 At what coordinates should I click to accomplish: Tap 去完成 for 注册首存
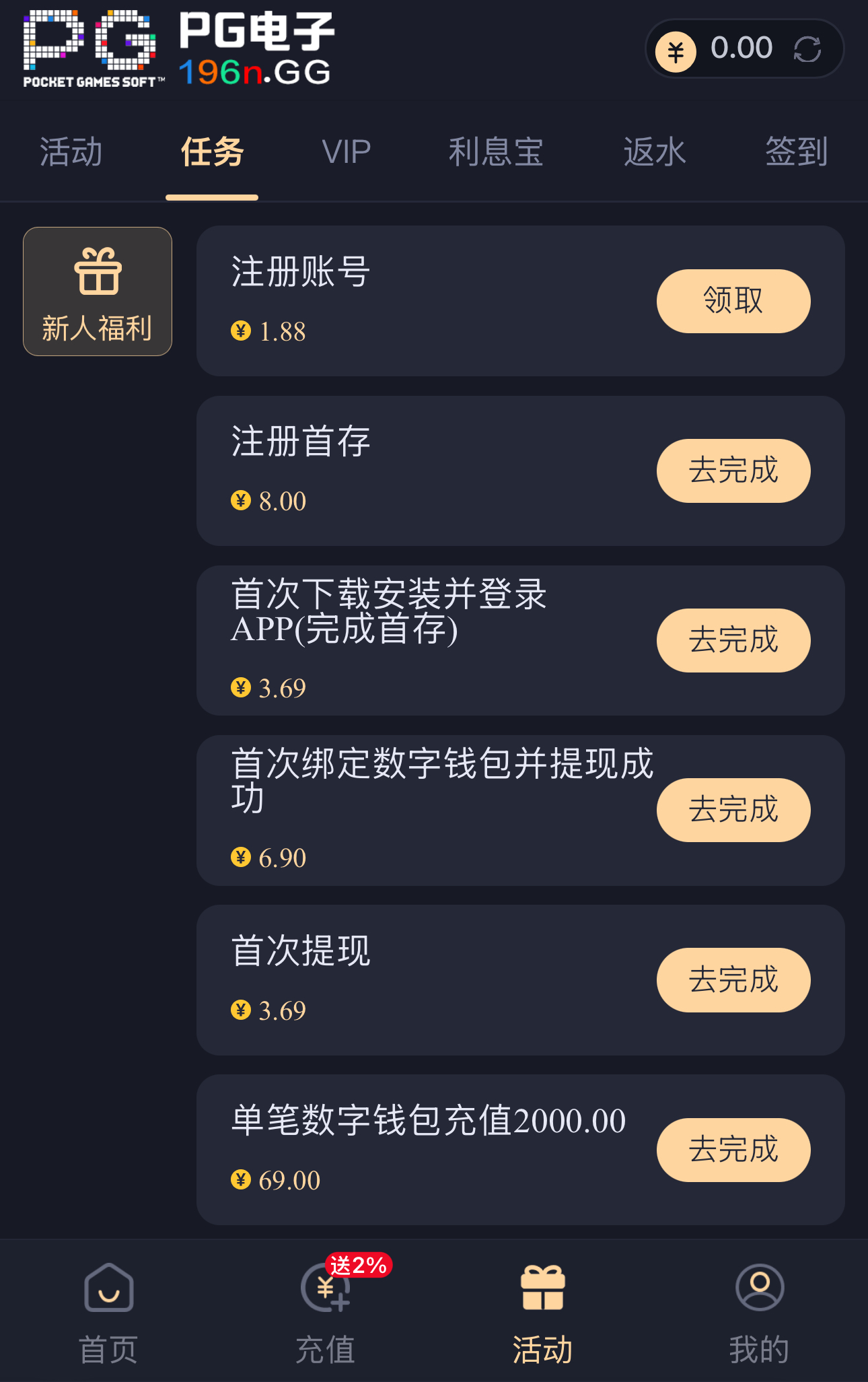(x=733, y=471)
